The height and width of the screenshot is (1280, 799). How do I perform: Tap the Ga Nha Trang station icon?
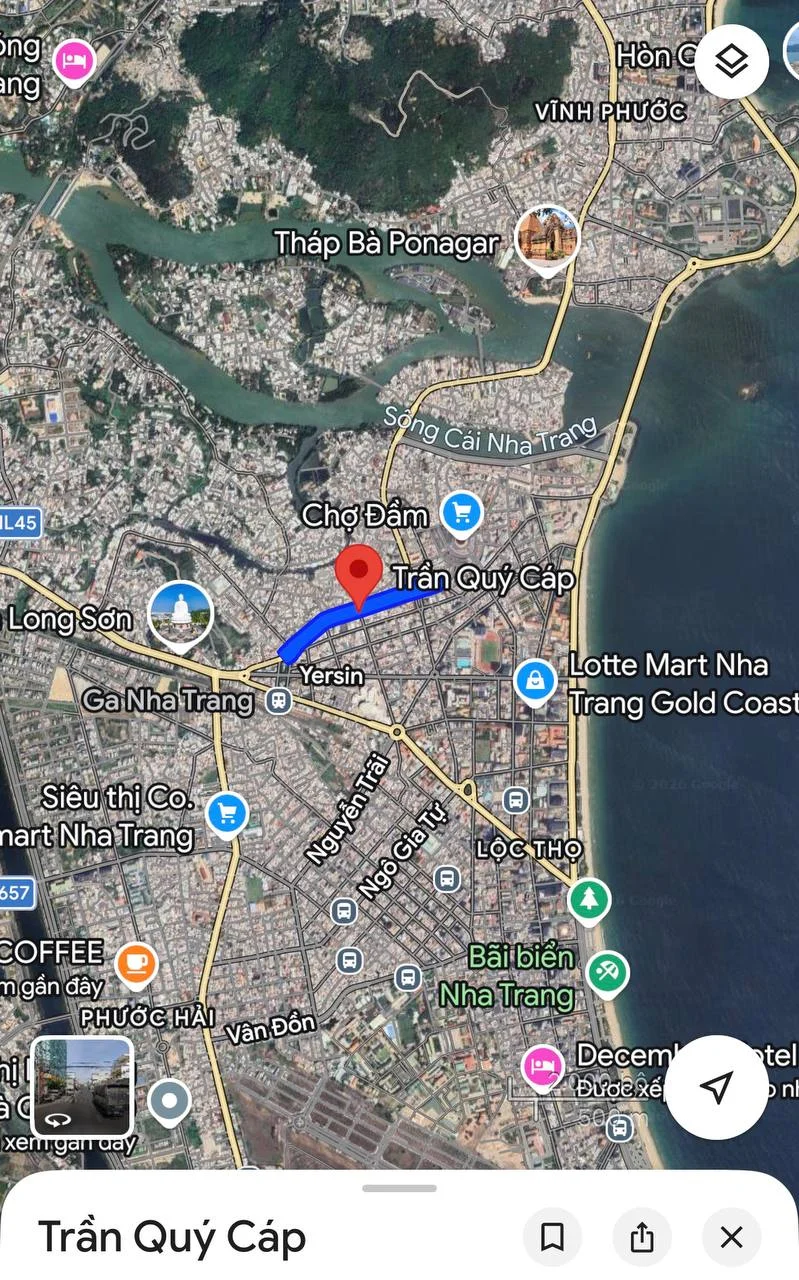(280, 701)
